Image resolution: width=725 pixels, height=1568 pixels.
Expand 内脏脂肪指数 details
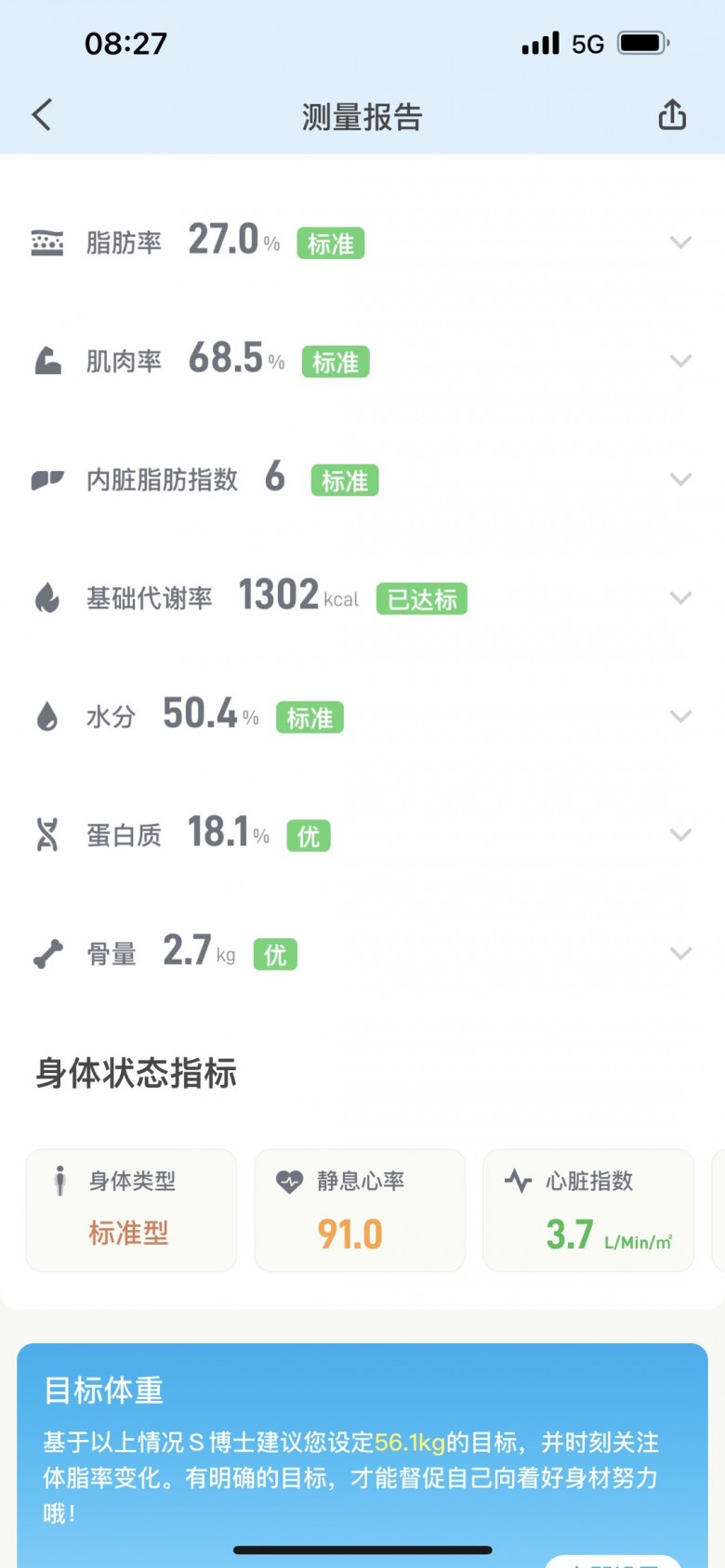680,479
